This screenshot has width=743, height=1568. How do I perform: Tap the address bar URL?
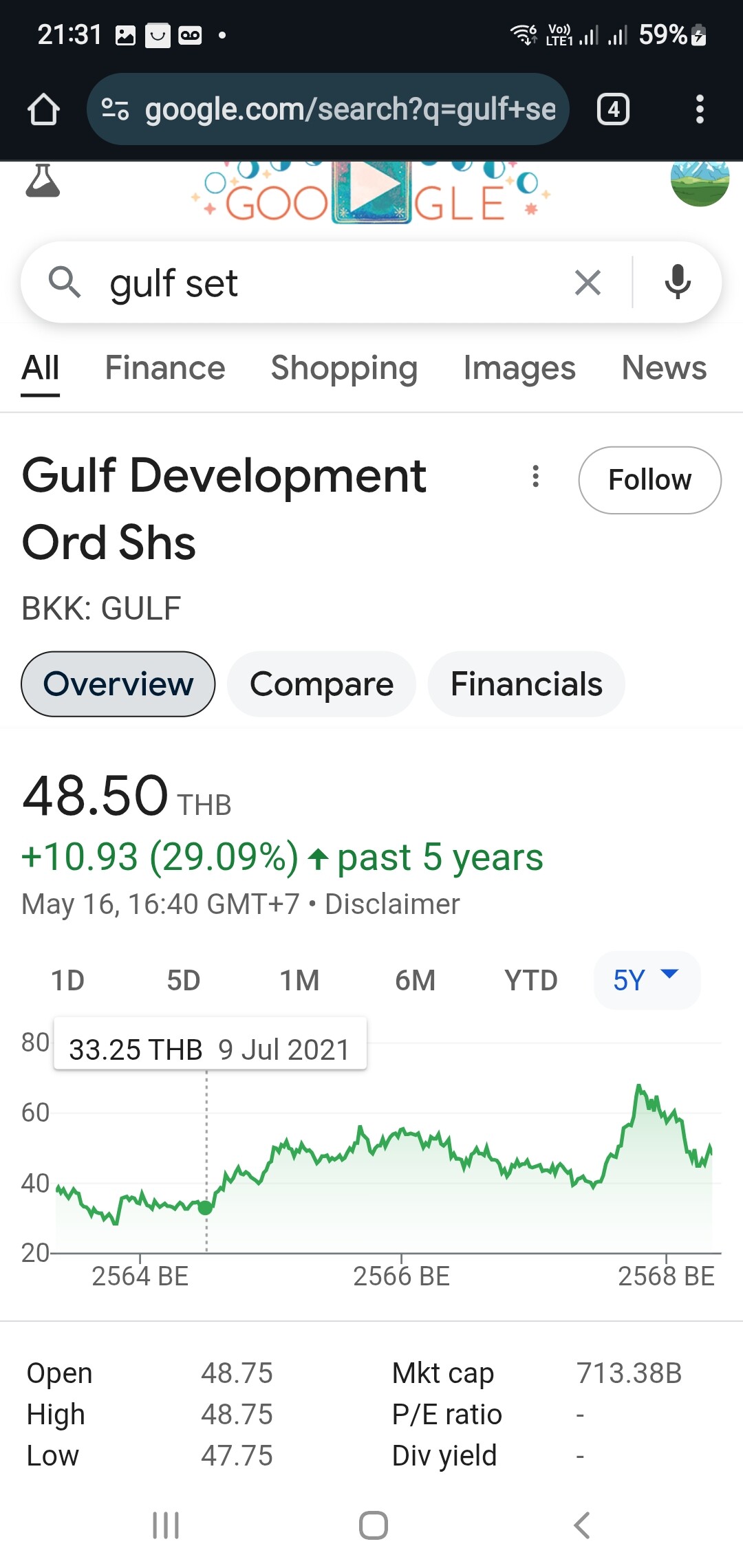349,109
